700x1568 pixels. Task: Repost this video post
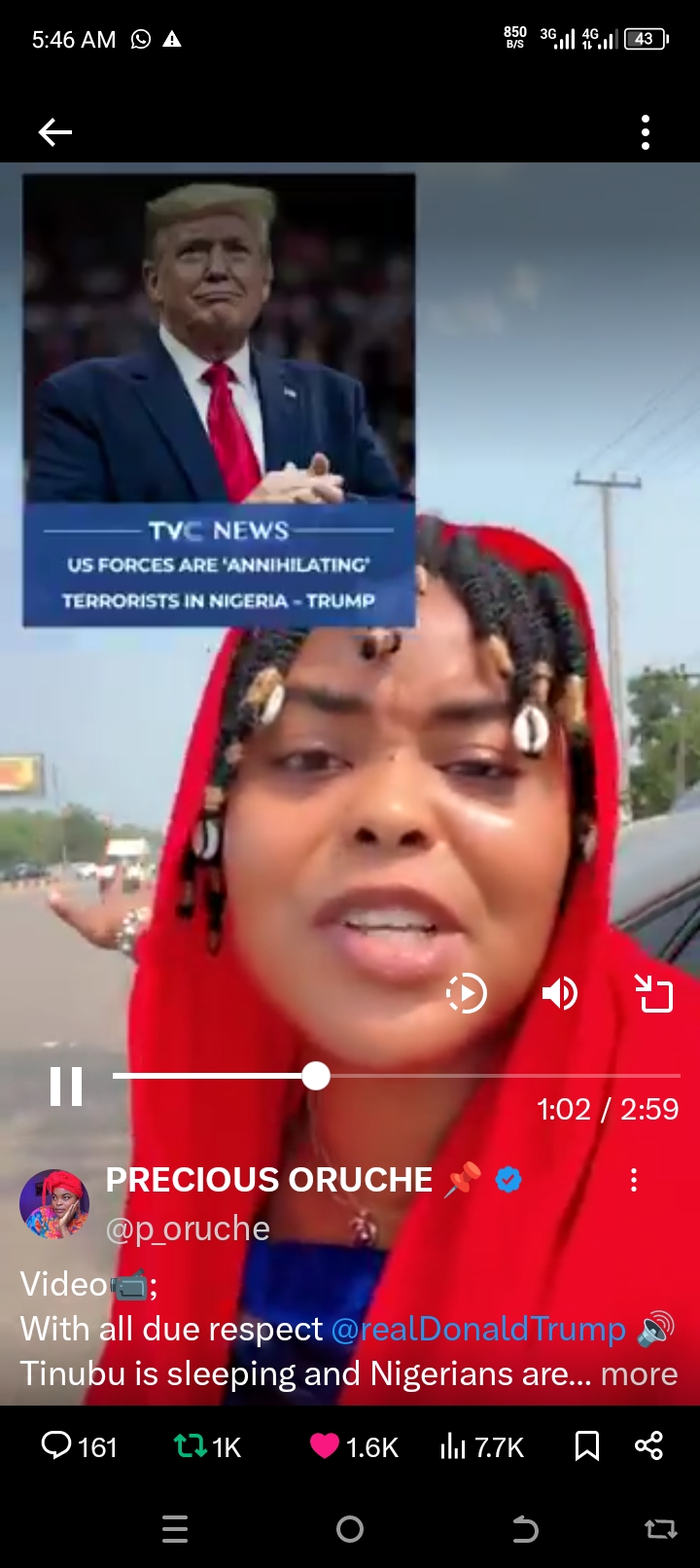pyautogui.click(x=207, y=1446)
